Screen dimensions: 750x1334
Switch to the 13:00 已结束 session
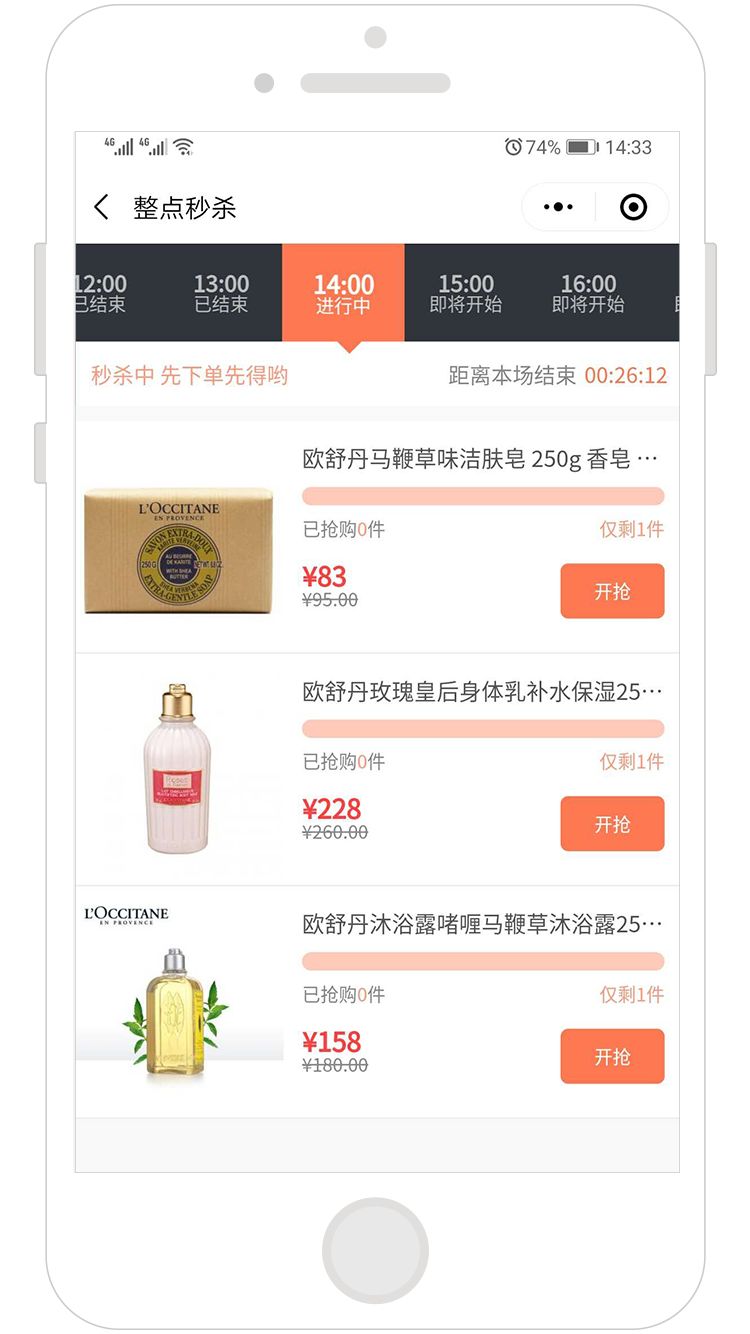point(221,293)
